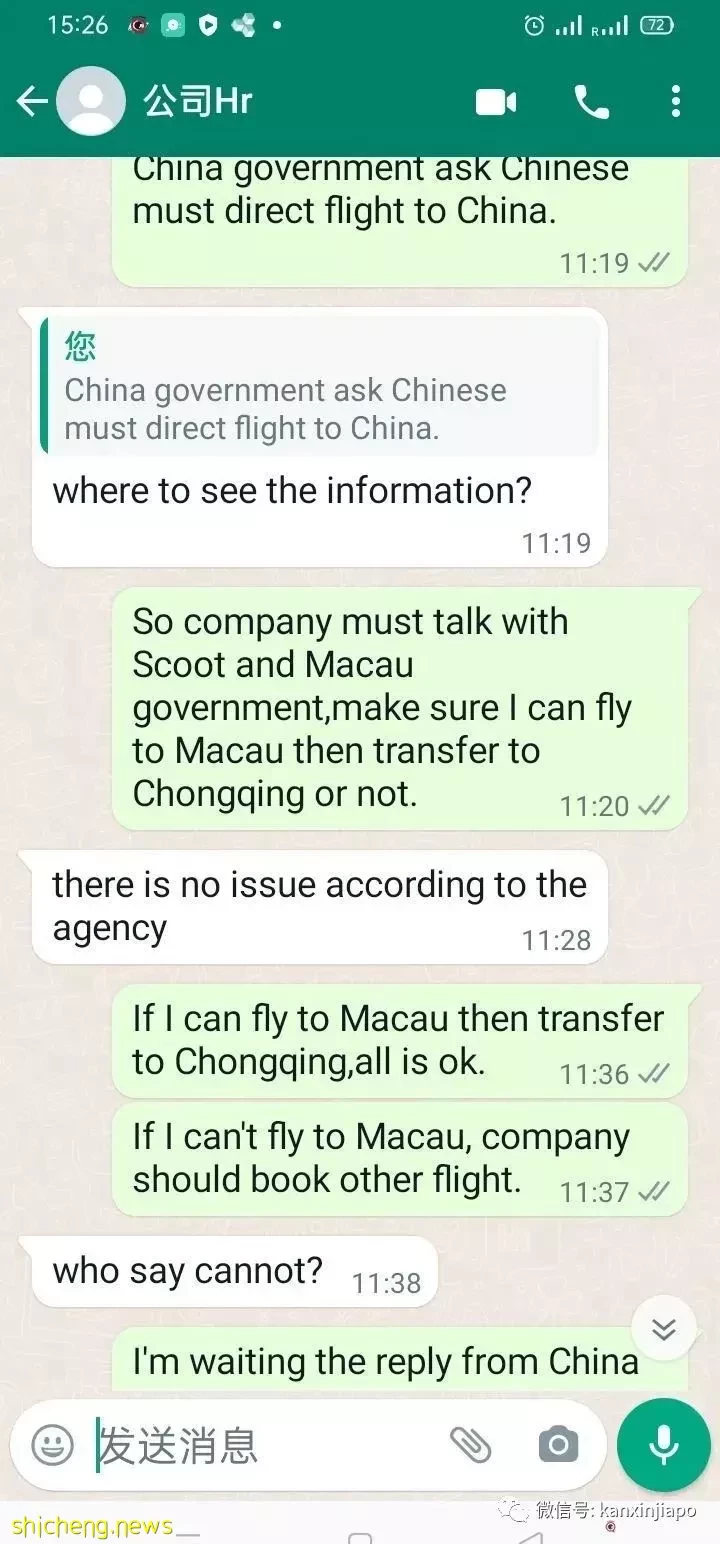Screen dimensions: 720x1544
Task: Open the emoji picker
Action: (x=53, y=1445)
